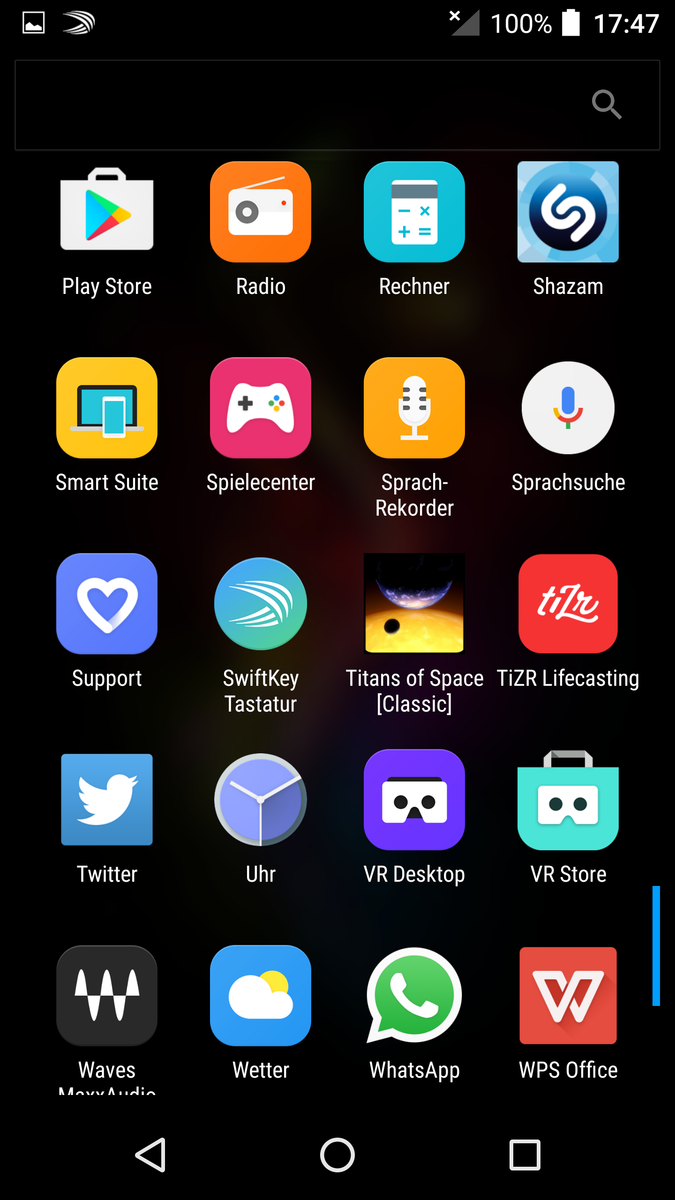Tap the app search field
This screenshot has height=1200, width=675.
[x=337, y=105]
